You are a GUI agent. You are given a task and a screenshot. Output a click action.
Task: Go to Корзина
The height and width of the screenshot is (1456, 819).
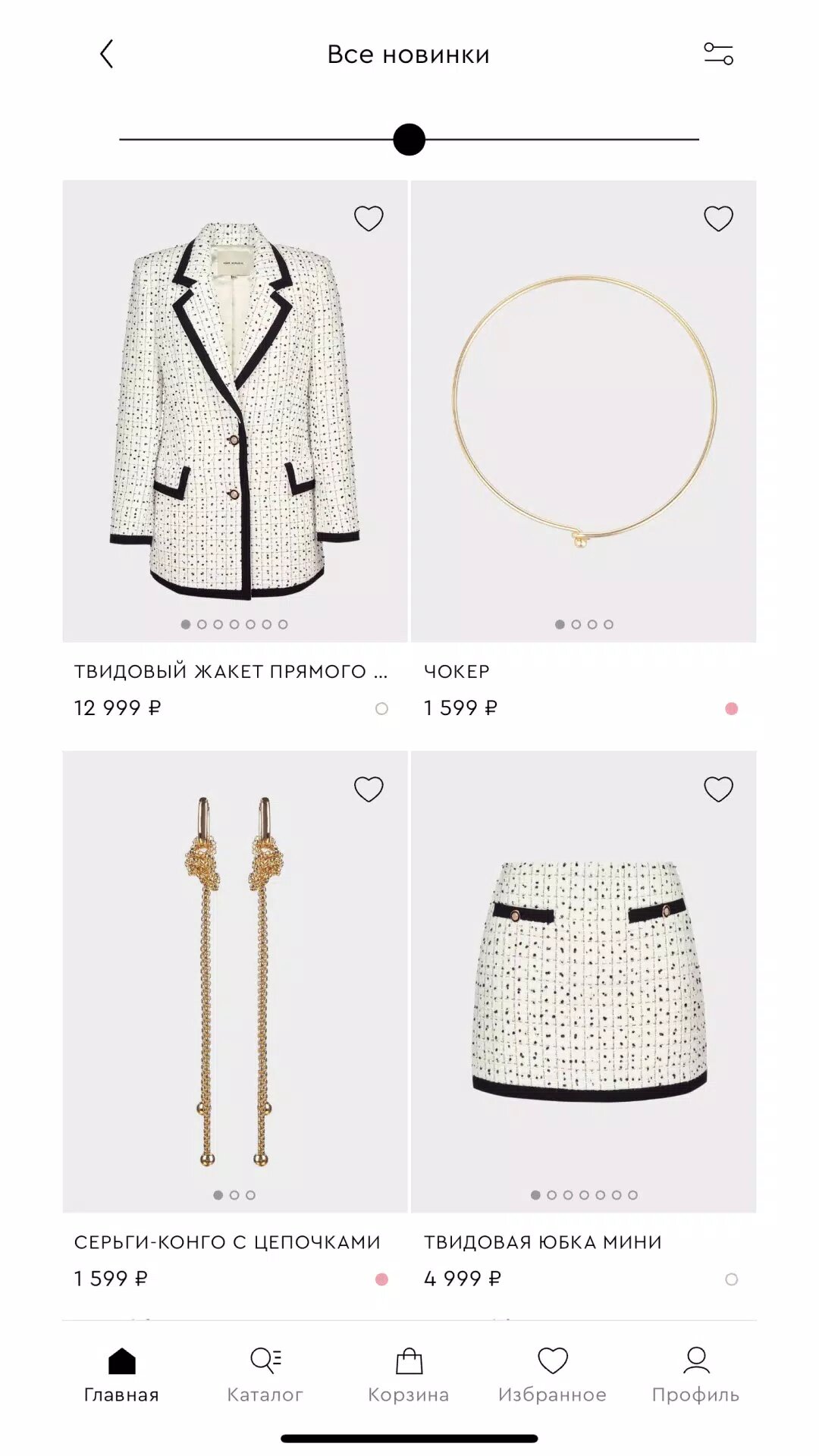pos(409,1374)
